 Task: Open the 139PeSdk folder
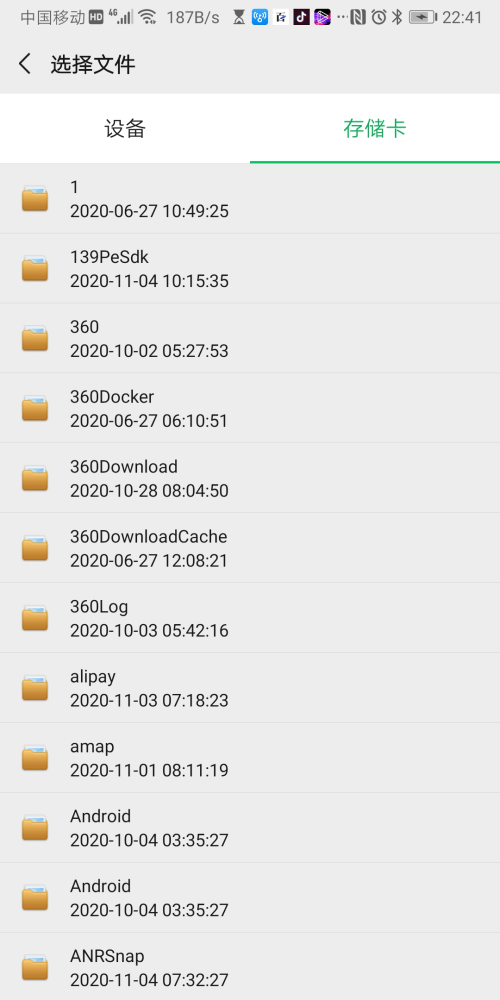(250, 268)
